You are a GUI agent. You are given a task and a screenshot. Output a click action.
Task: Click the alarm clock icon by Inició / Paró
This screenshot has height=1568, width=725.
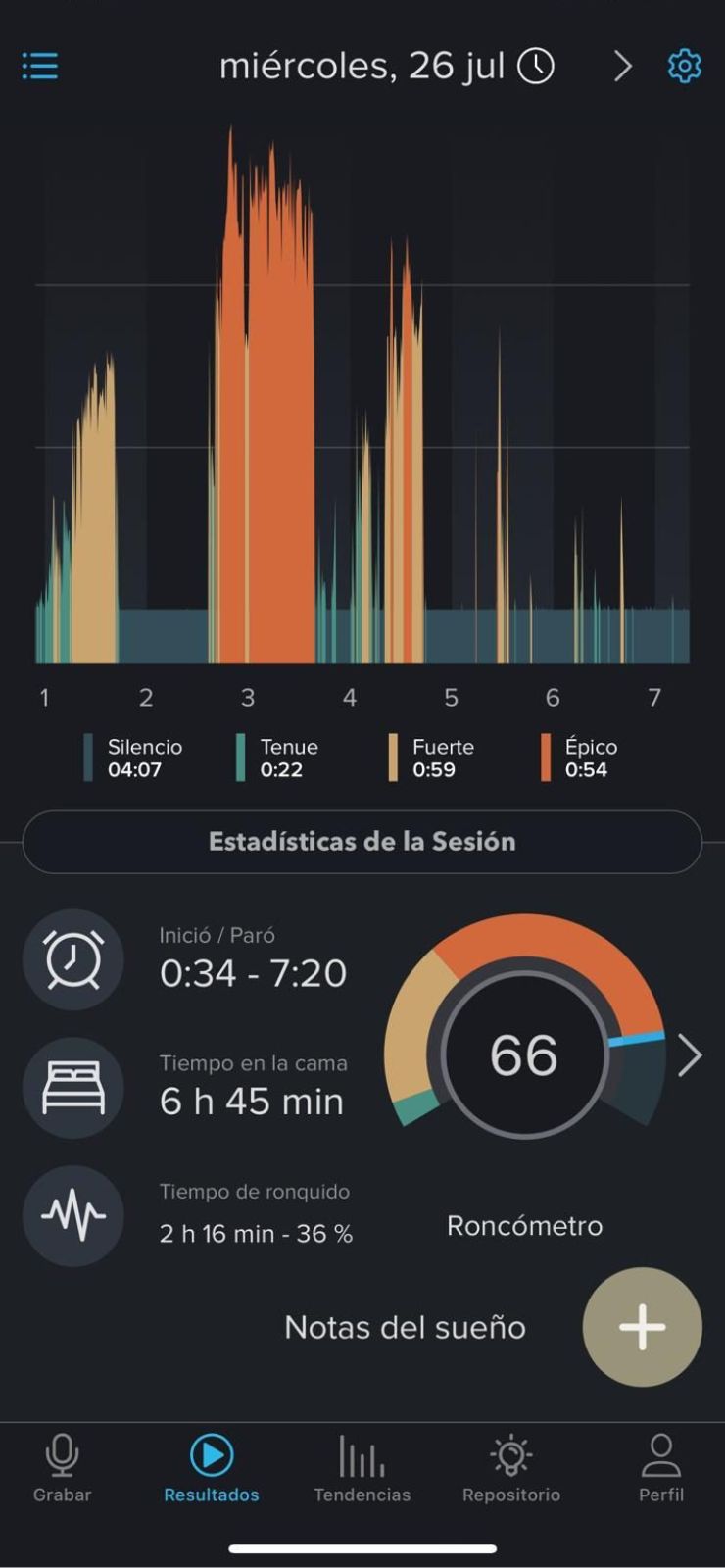pos(72,960)
